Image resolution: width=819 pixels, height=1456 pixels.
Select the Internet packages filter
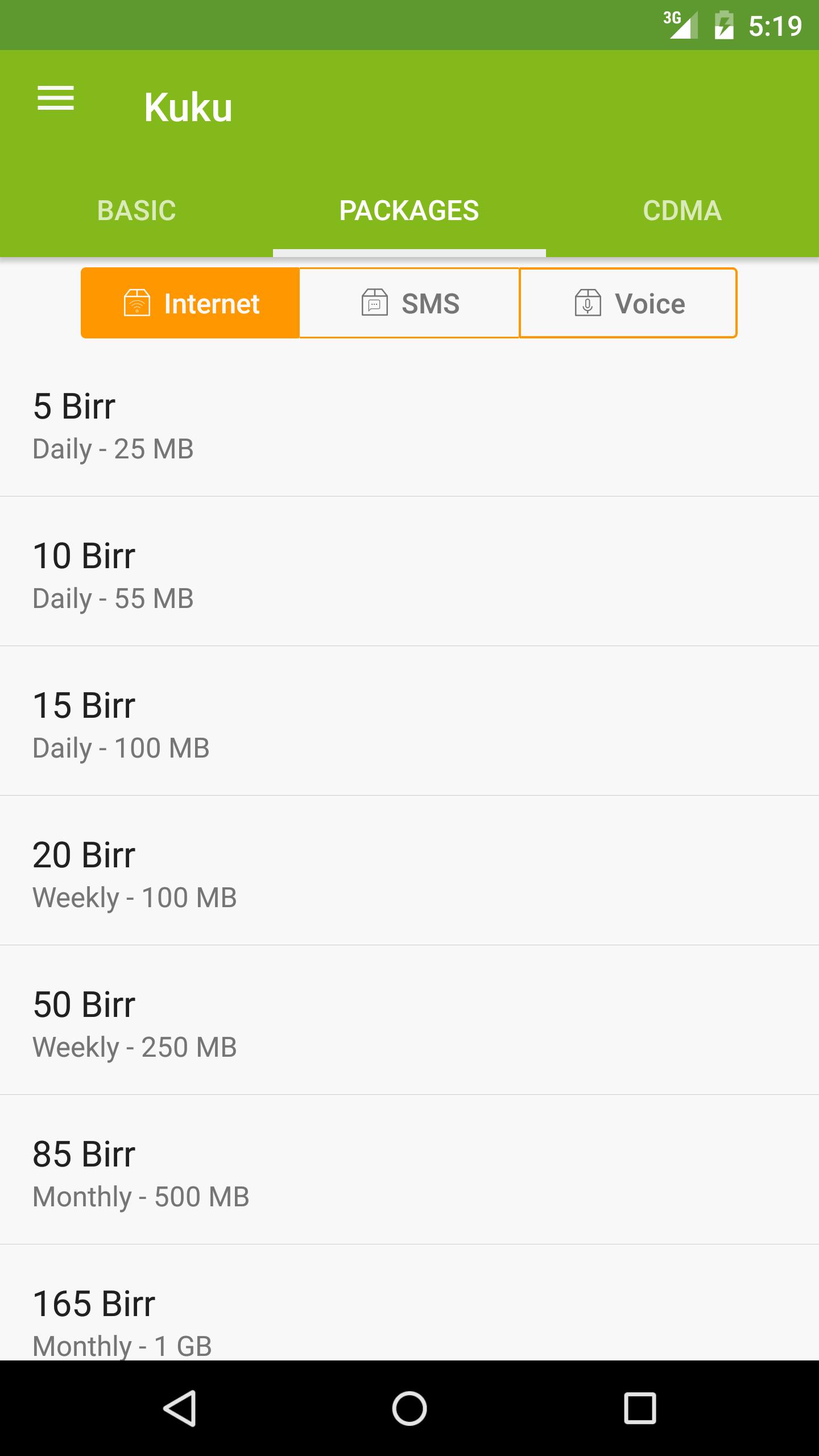pyautogui.click(x=190, y=303)
